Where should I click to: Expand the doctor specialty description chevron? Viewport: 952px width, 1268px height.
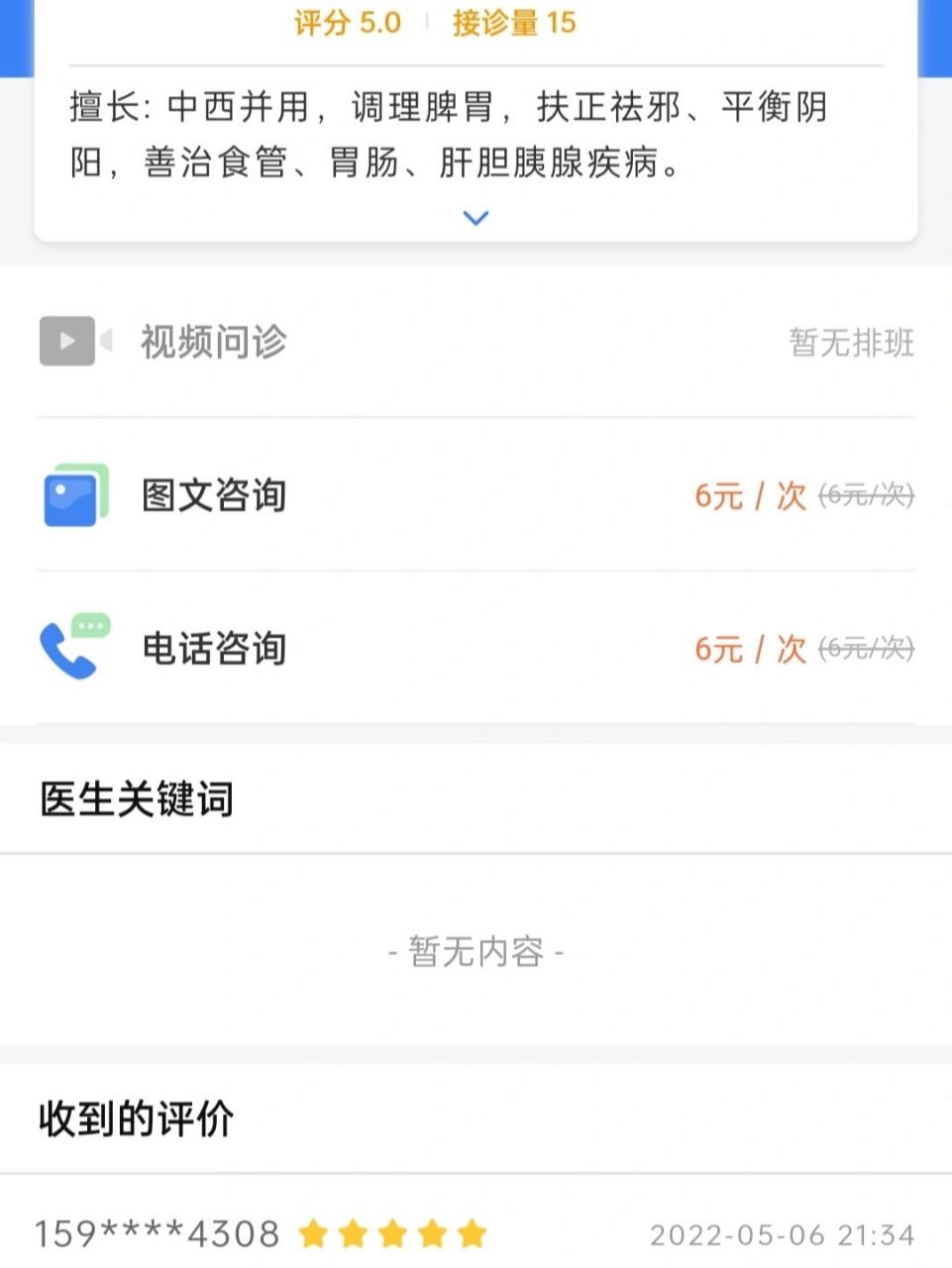click(476, 217)
